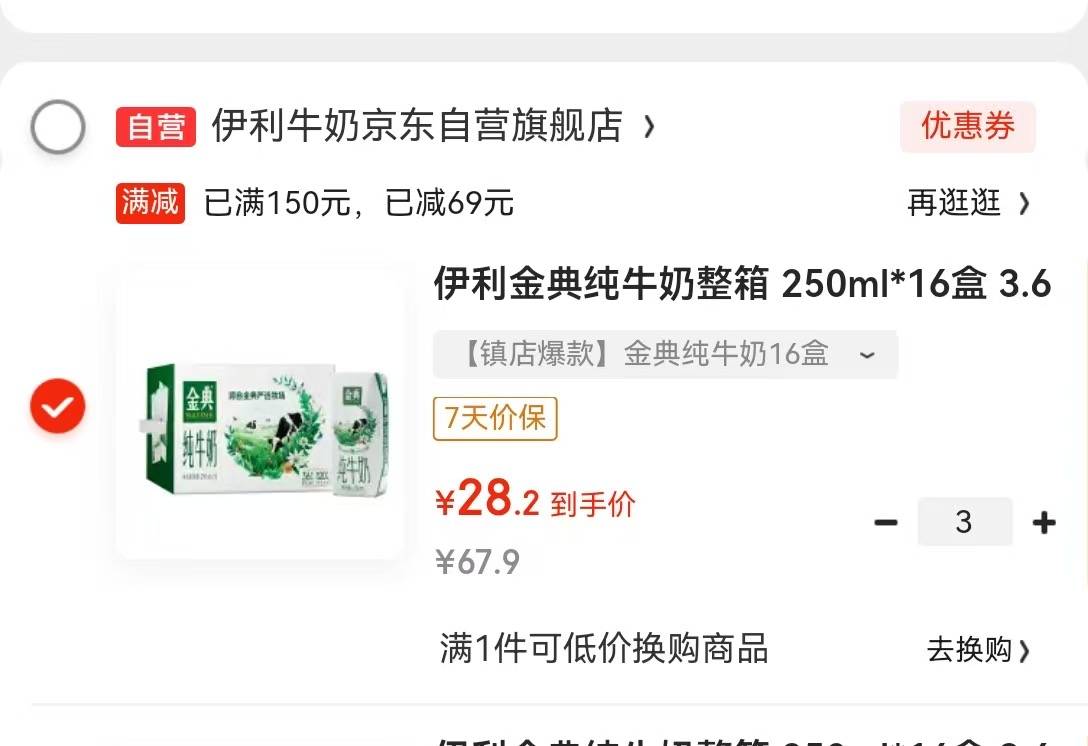Go to 去换购 low-price add-on offers
1088x746 pixels.
[x=977, y=650]
